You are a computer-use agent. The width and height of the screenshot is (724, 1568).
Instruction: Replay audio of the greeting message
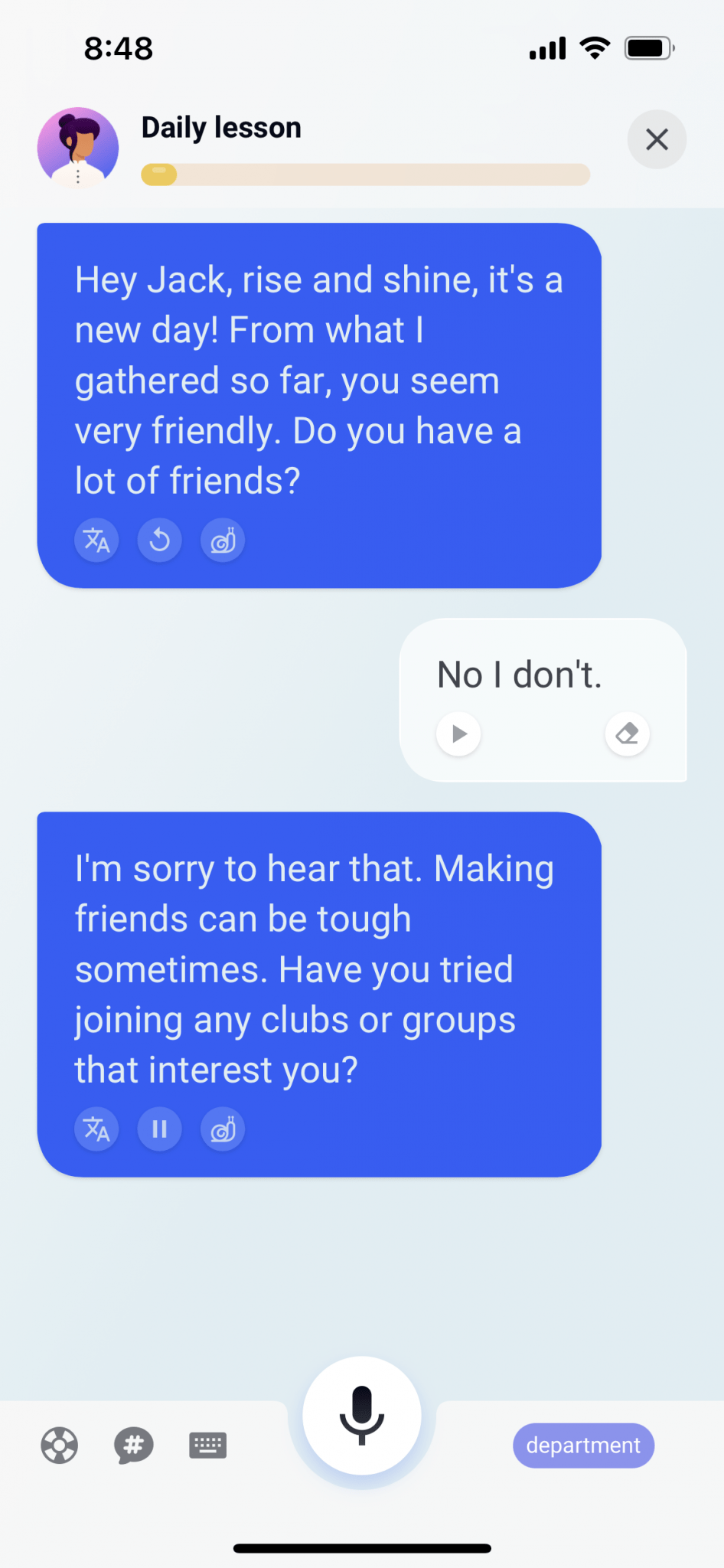(159, 540)
